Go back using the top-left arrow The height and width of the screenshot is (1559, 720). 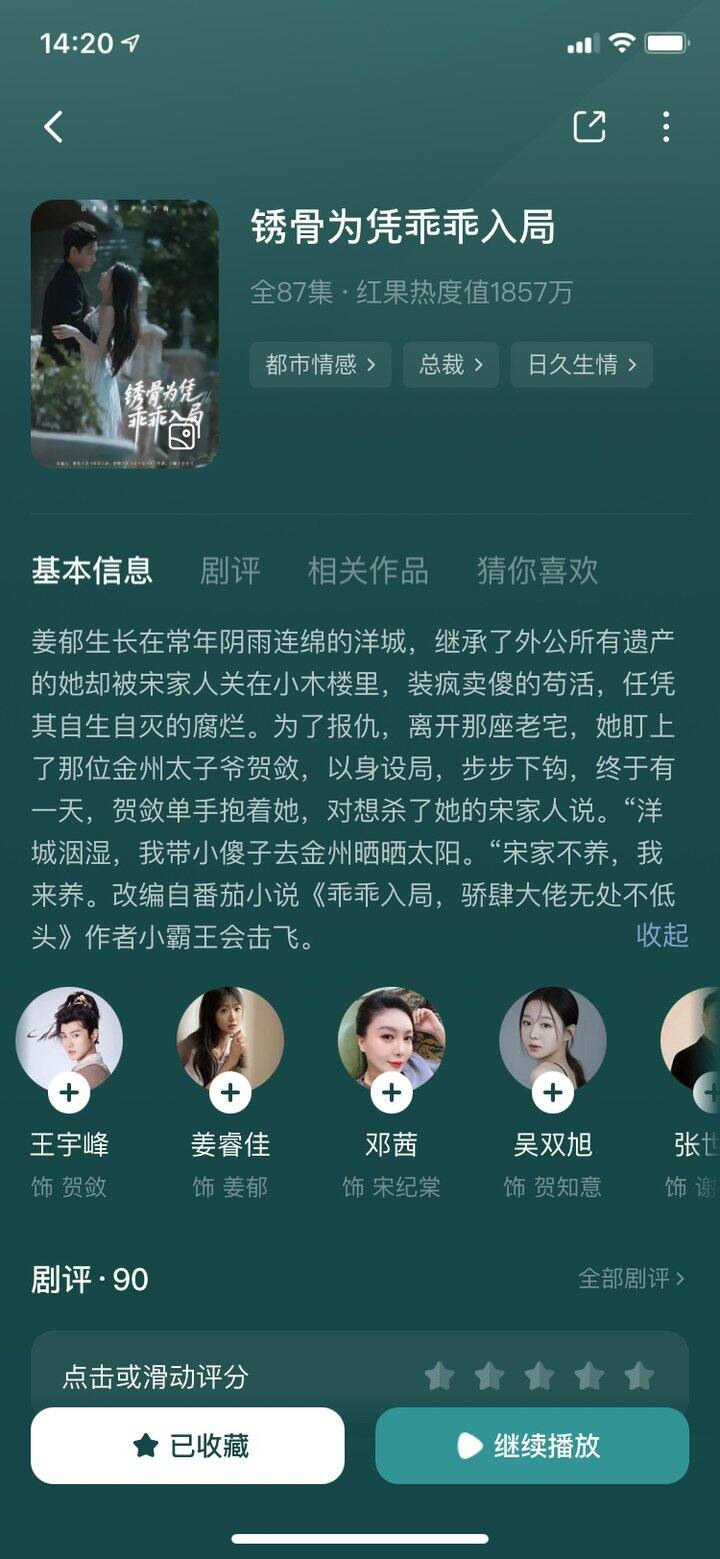[x=54, y=127]
